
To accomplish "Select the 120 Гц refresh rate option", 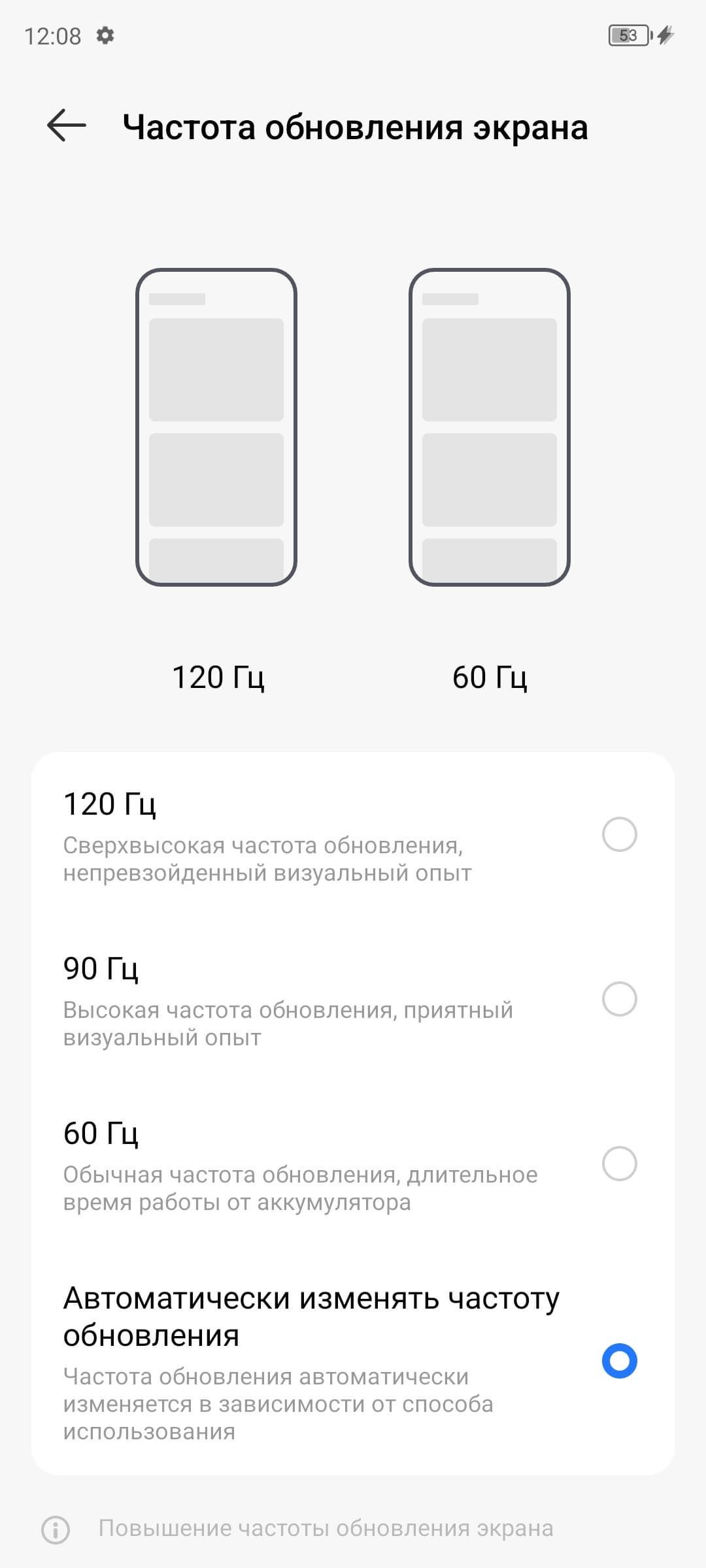I will click(x=618, y=834).
